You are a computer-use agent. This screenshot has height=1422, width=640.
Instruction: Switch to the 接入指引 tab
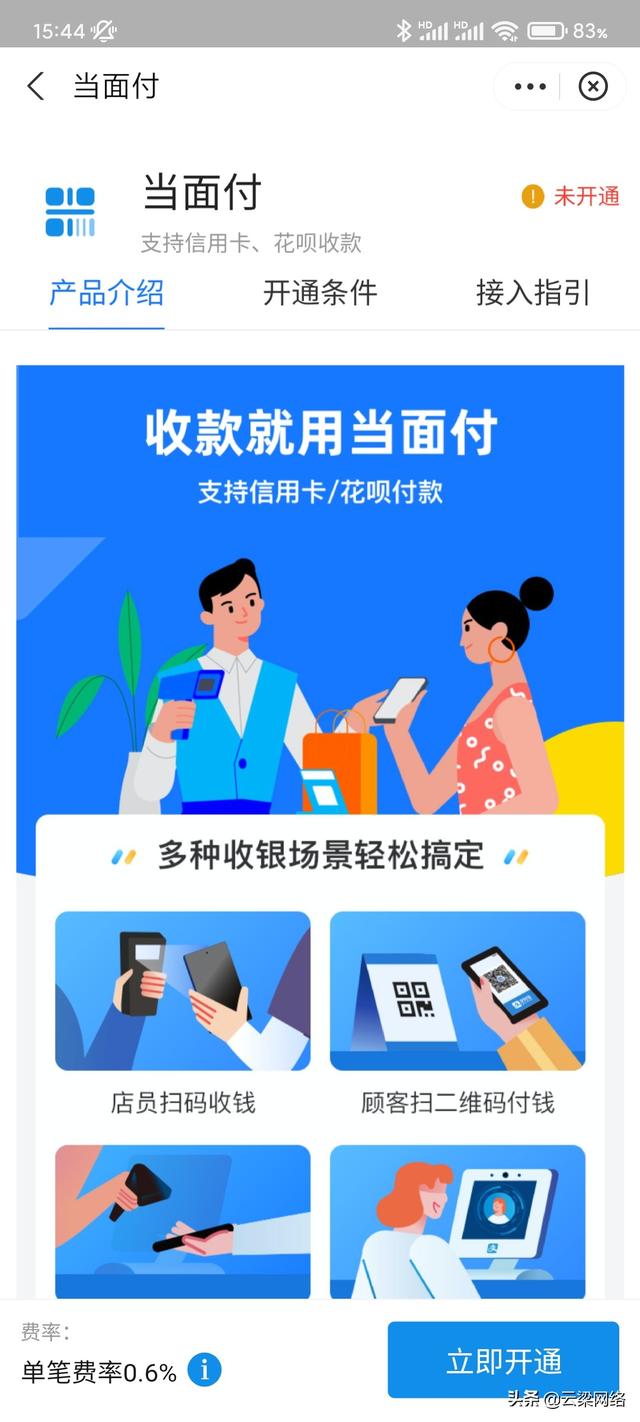pos(533,293)
